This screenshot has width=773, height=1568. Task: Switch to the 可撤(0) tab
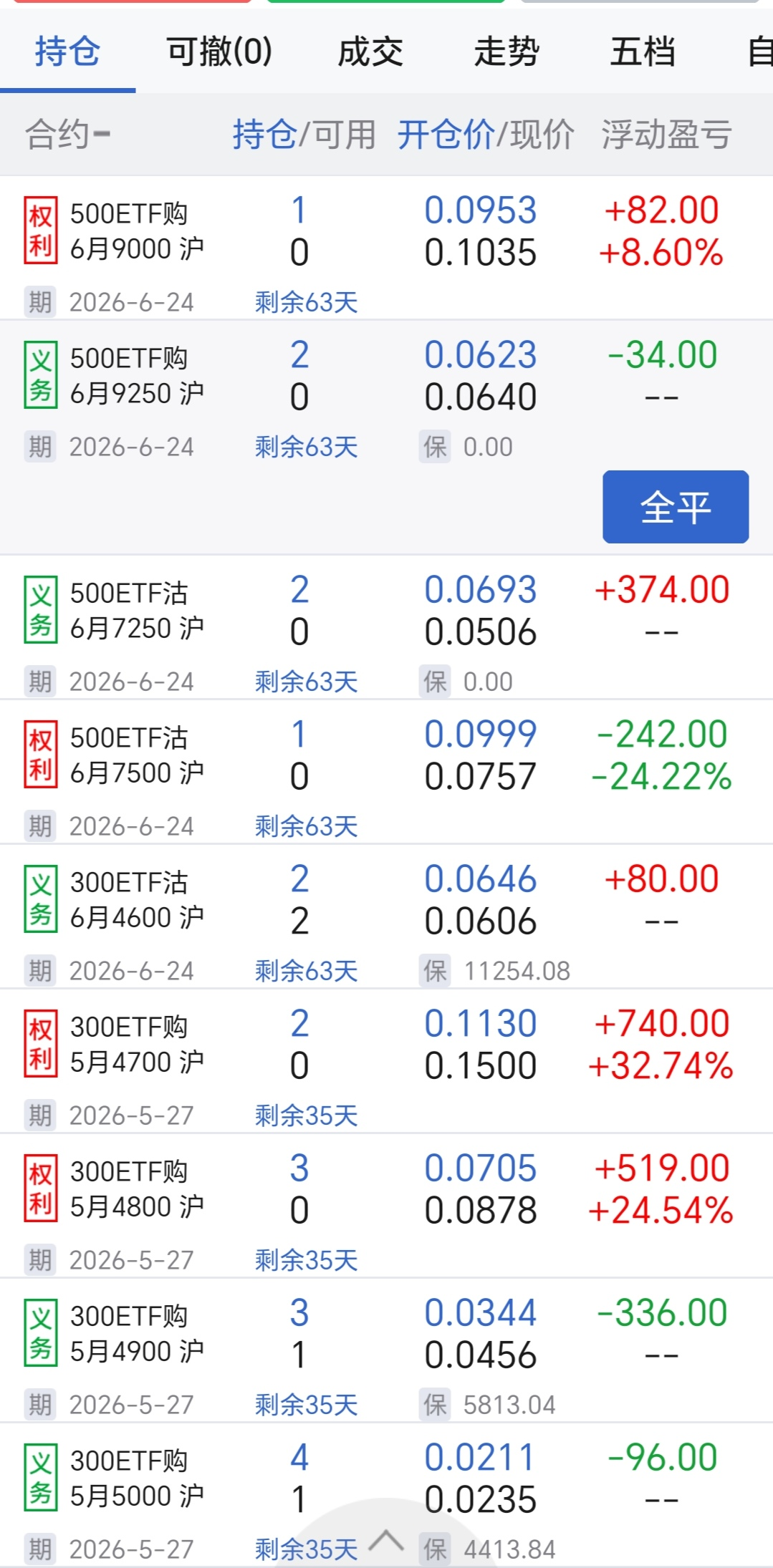coord(219,52)
